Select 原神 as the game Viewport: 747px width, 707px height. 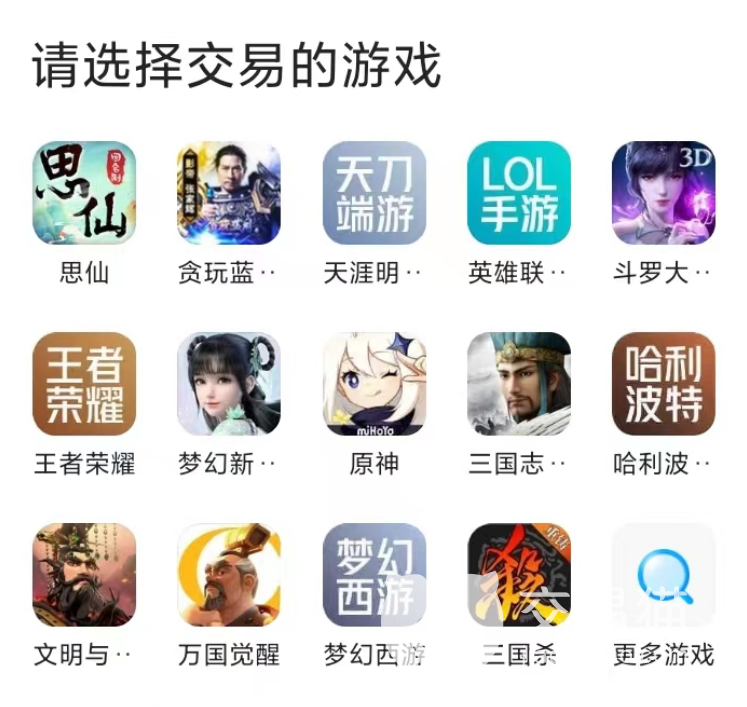tap(374, 384)
